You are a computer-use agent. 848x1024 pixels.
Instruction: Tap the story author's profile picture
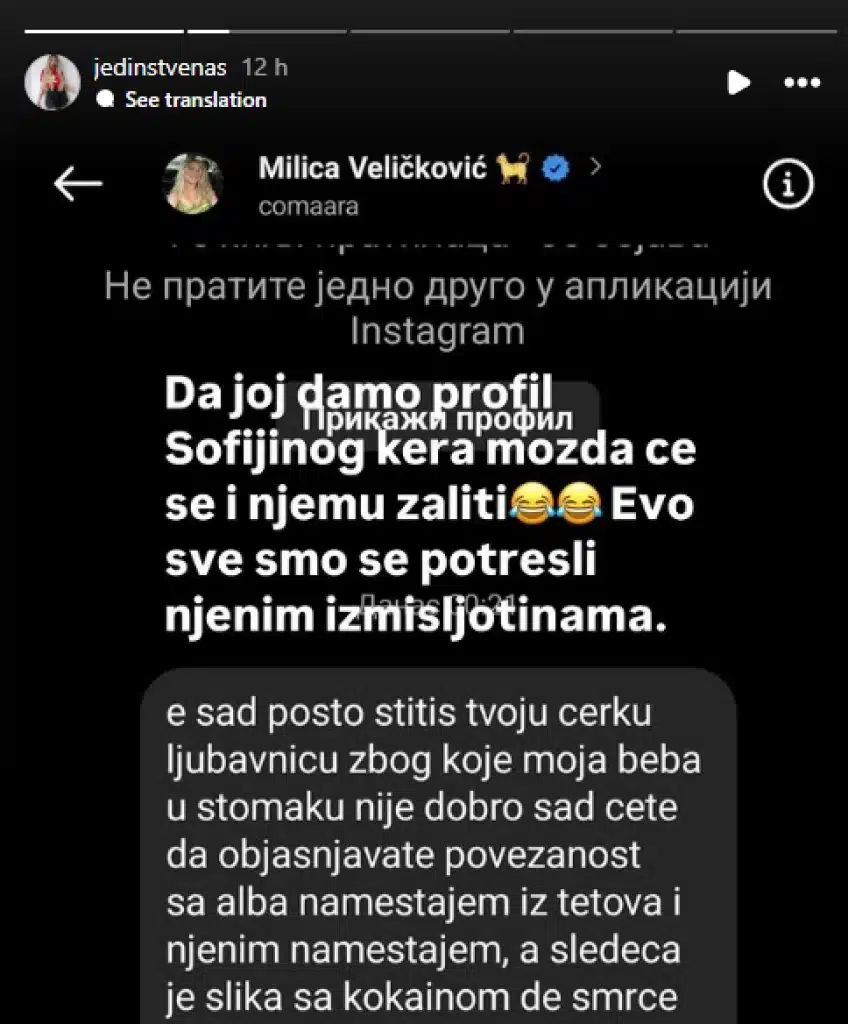[52, 83]
